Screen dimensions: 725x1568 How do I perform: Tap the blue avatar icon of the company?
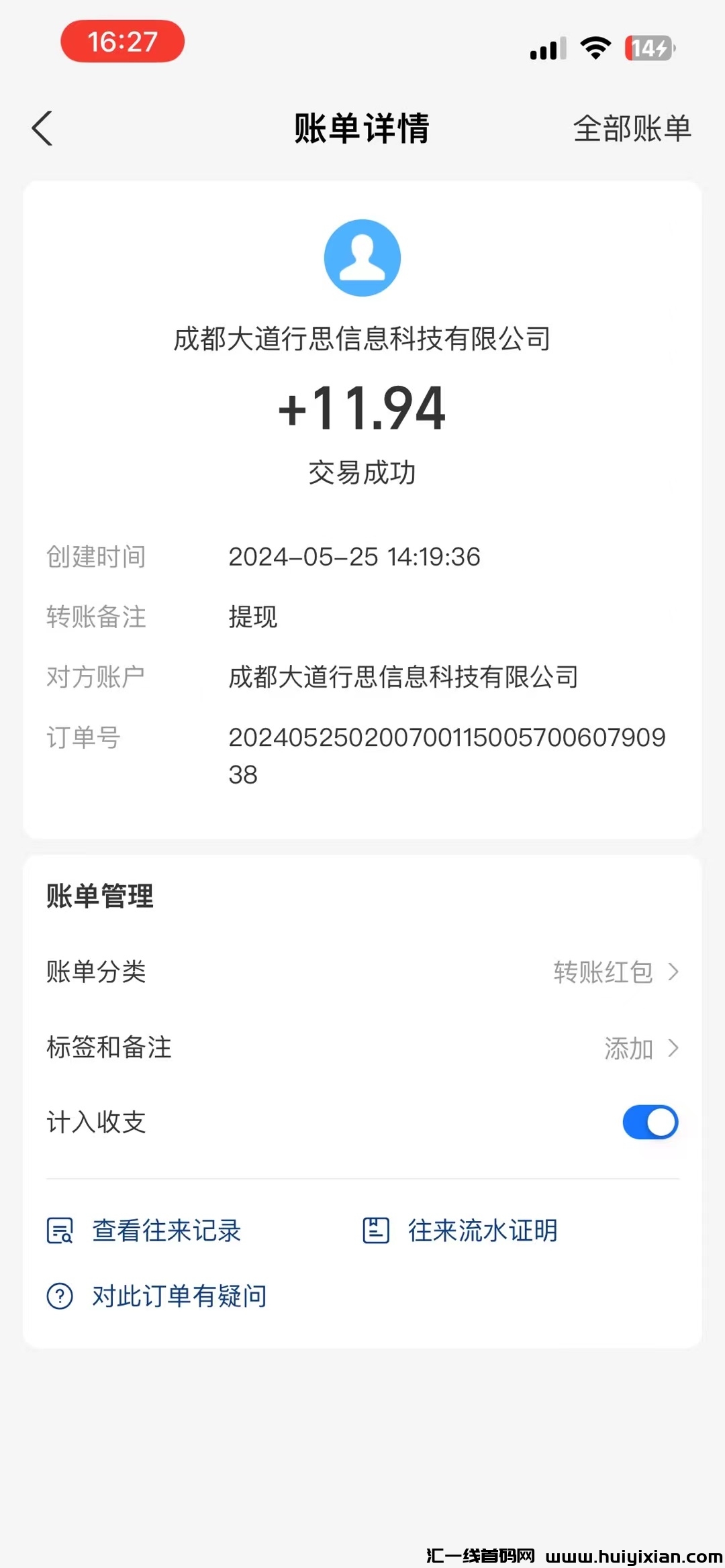(362, 257)
